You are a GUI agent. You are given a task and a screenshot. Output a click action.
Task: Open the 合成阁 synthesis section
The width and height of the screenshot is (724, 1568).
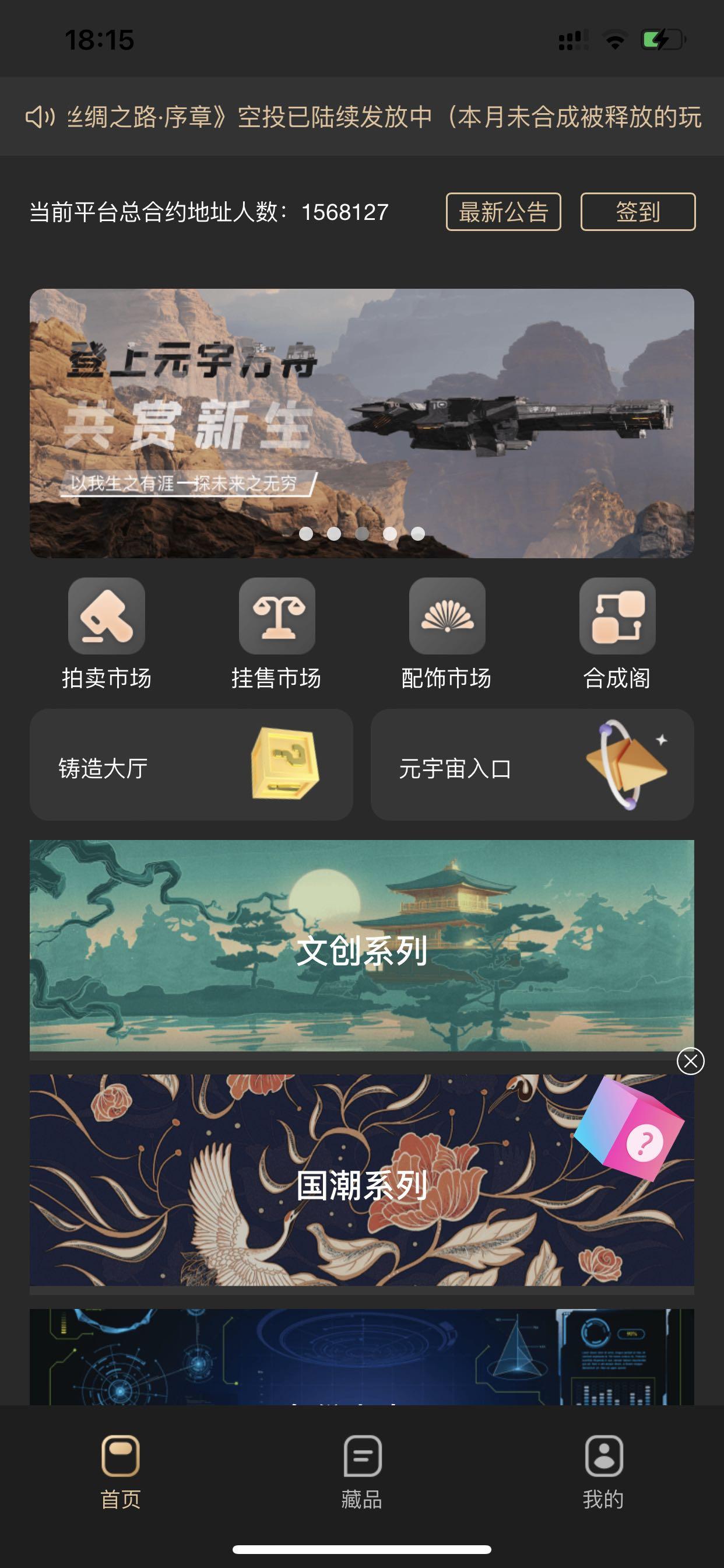click(617, 633)
